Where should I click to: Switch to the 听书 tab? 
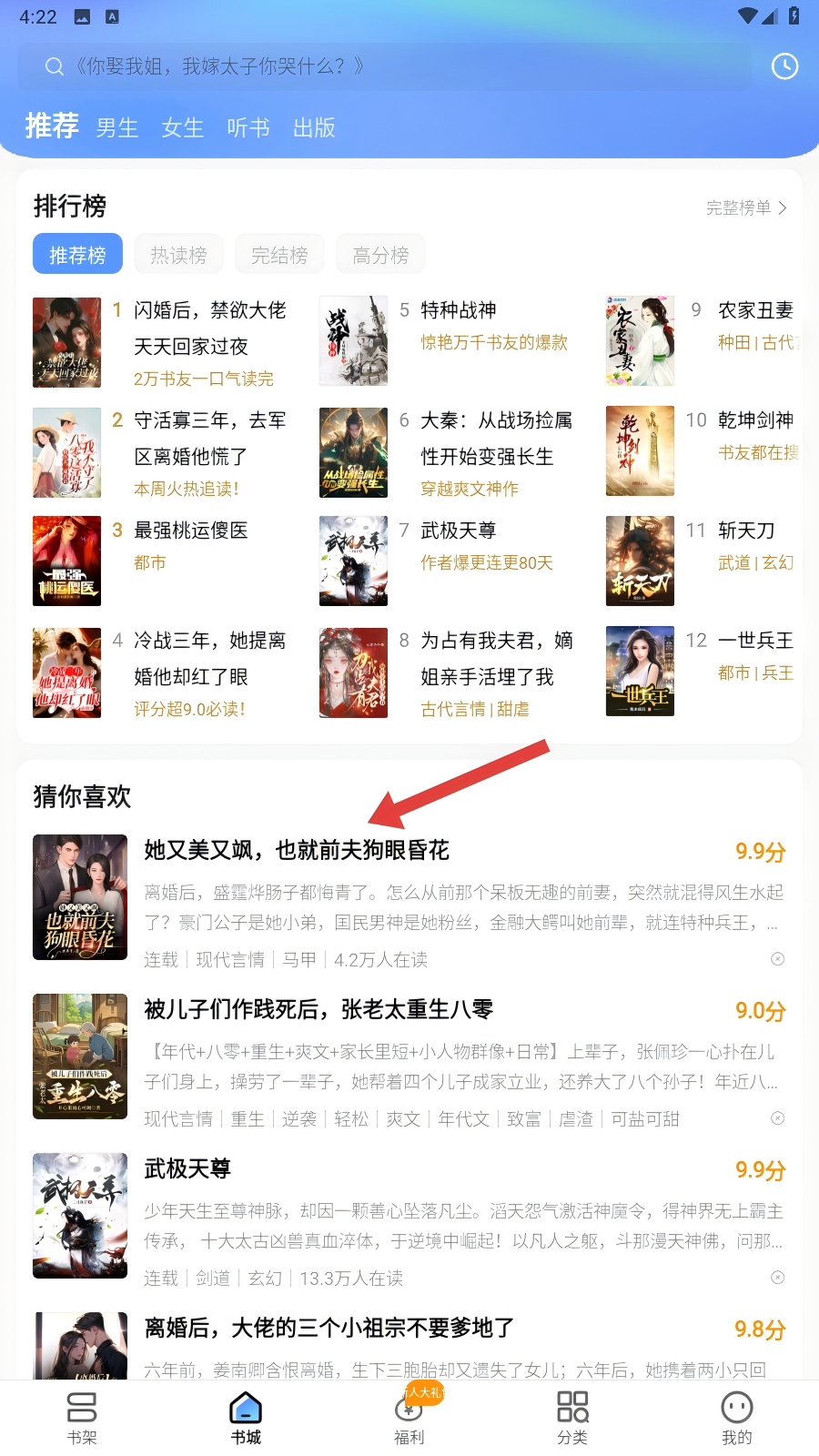tap(248, 127)
